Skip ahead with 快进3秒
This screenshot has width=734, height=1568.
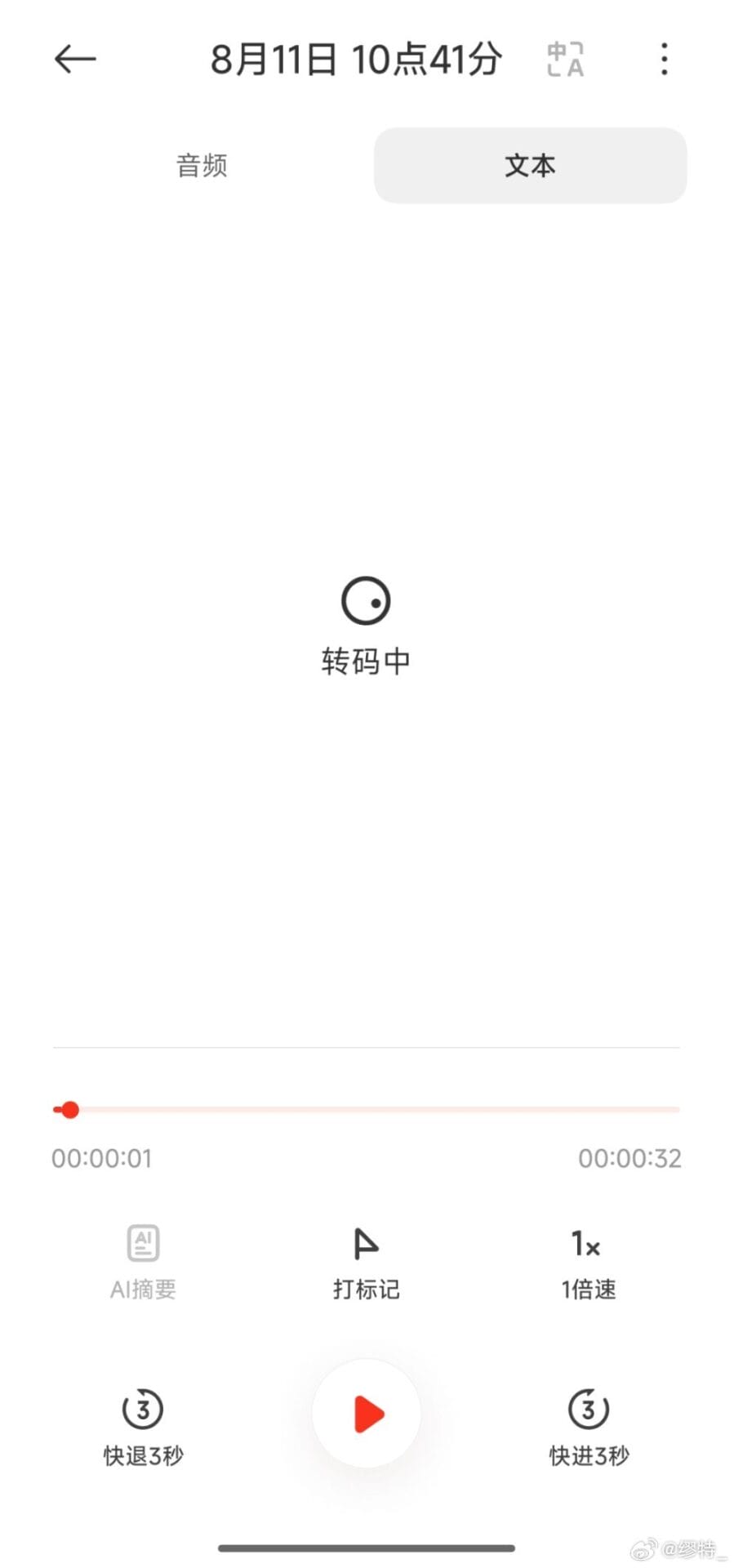[x=588, y=1425]
